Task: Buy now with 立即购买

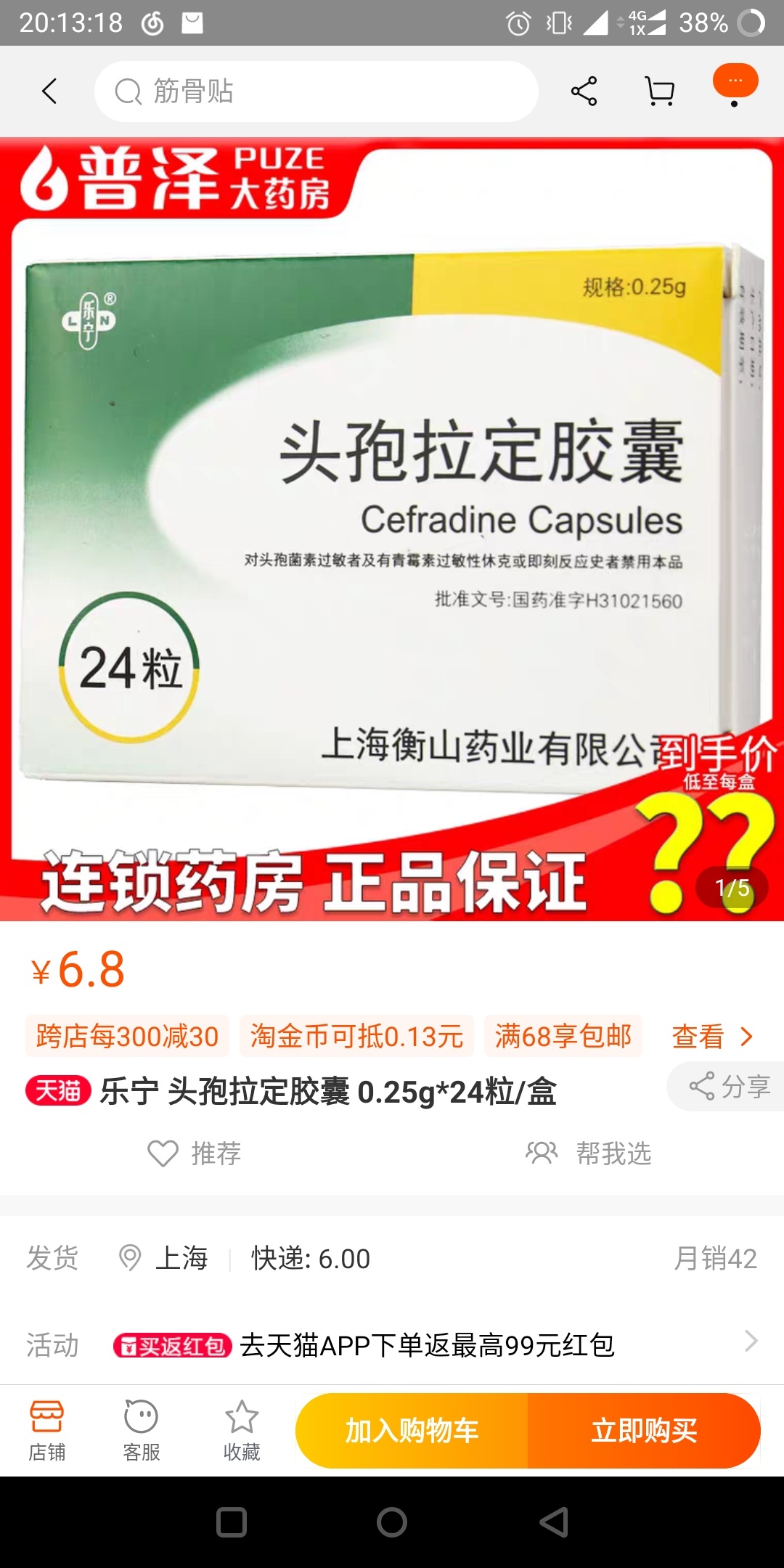Action: 644,1431
